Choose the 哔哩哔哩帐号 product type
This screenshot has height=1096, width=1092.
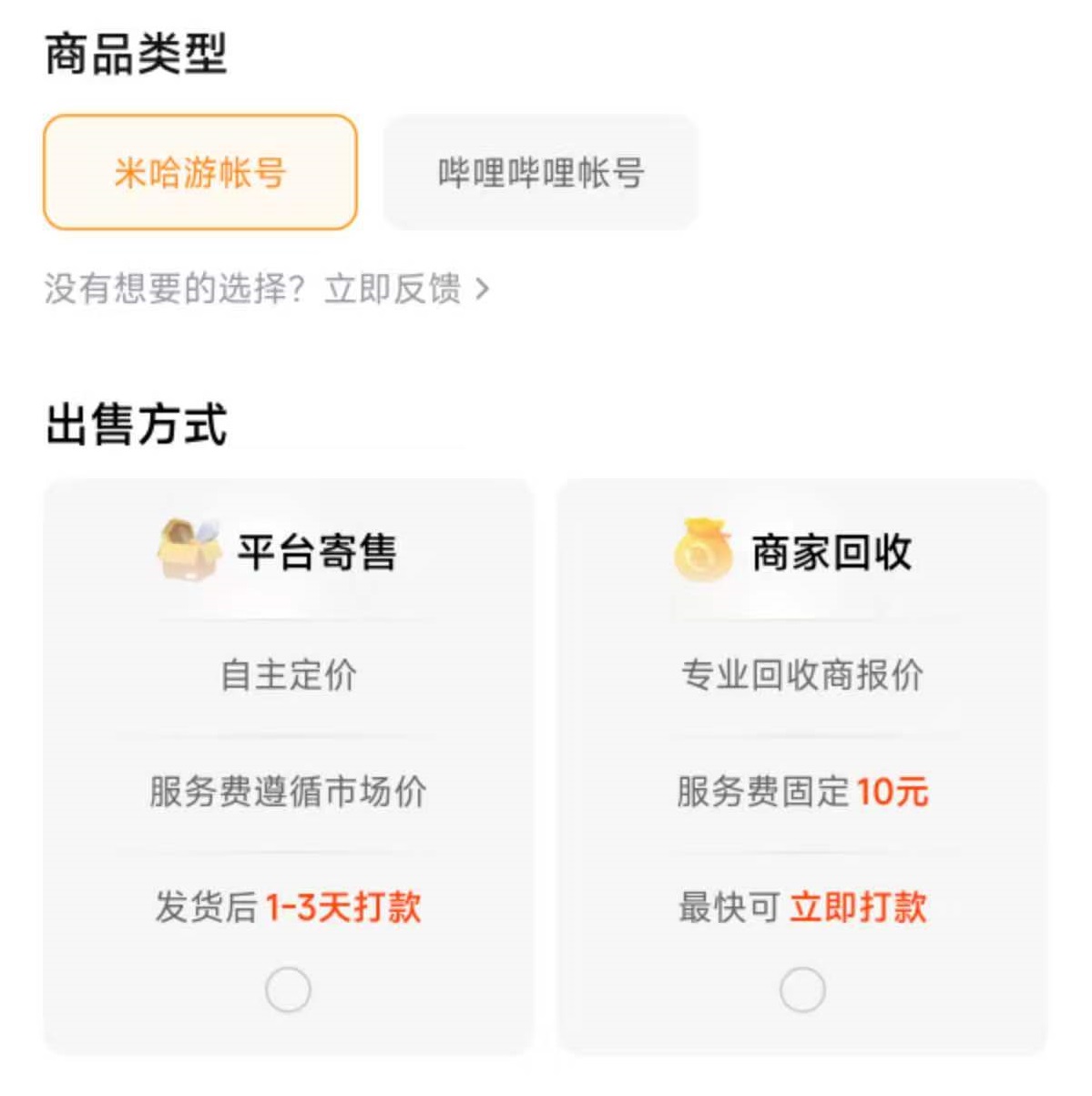[541, 172]
